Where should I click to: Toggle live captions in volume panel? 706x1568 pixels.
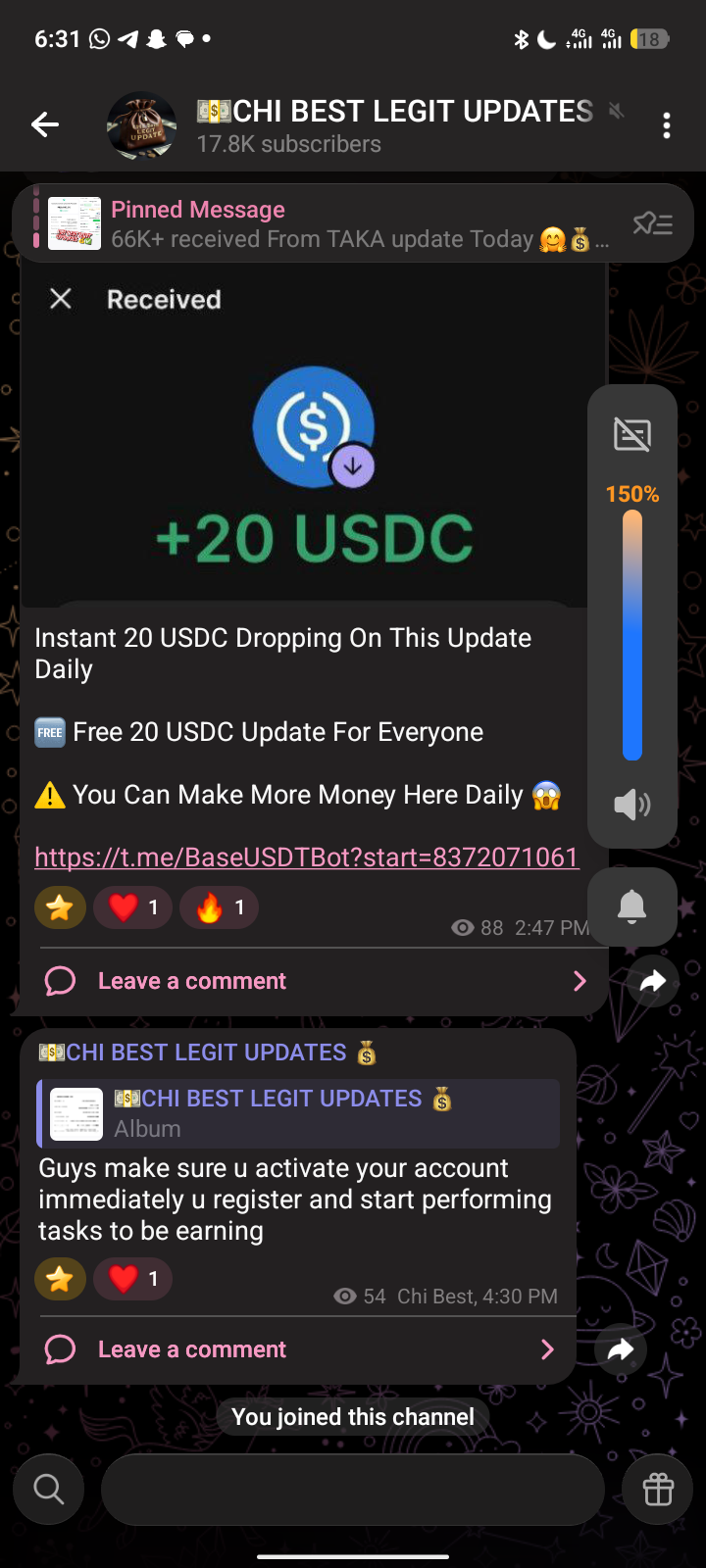632,434
